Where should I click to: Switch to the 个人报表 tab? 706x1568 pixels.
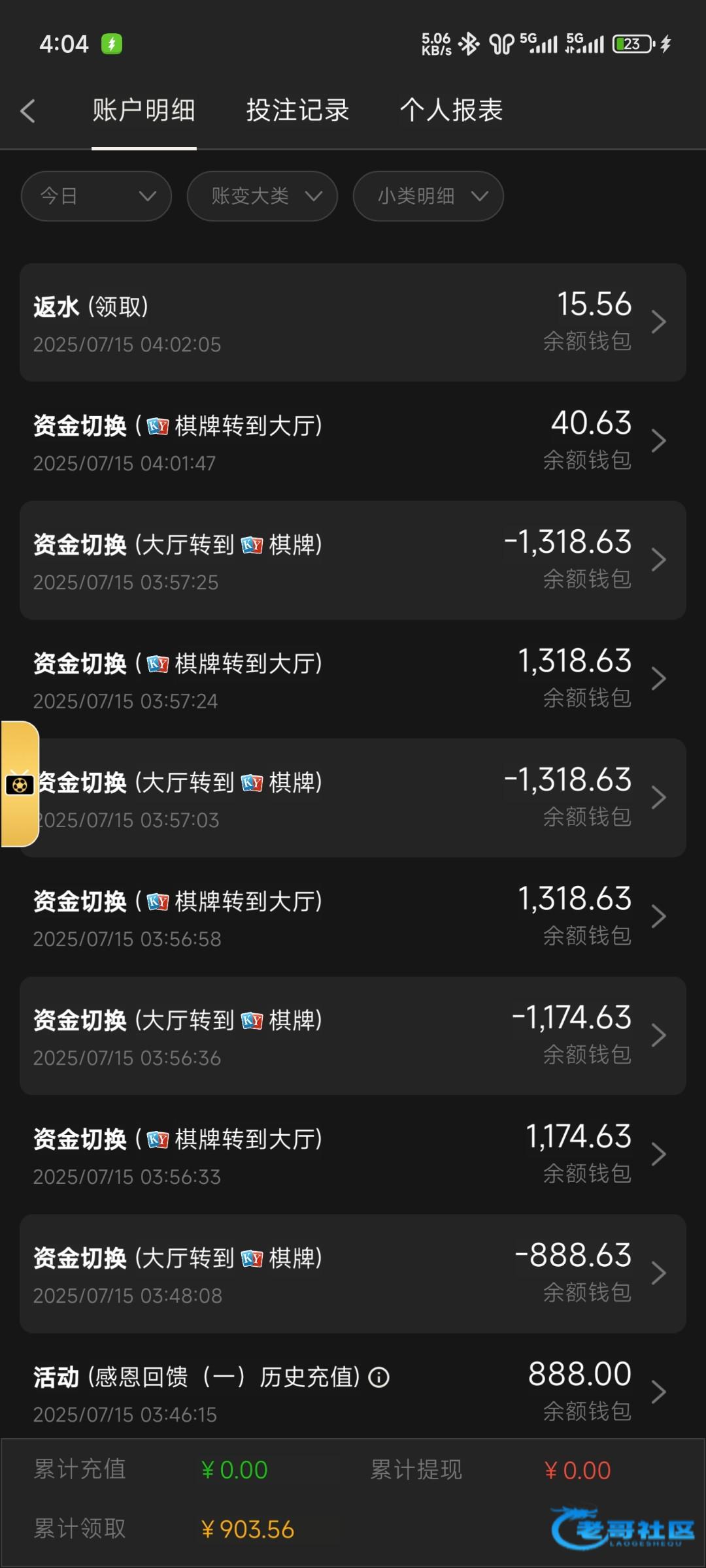coord(451,110)
